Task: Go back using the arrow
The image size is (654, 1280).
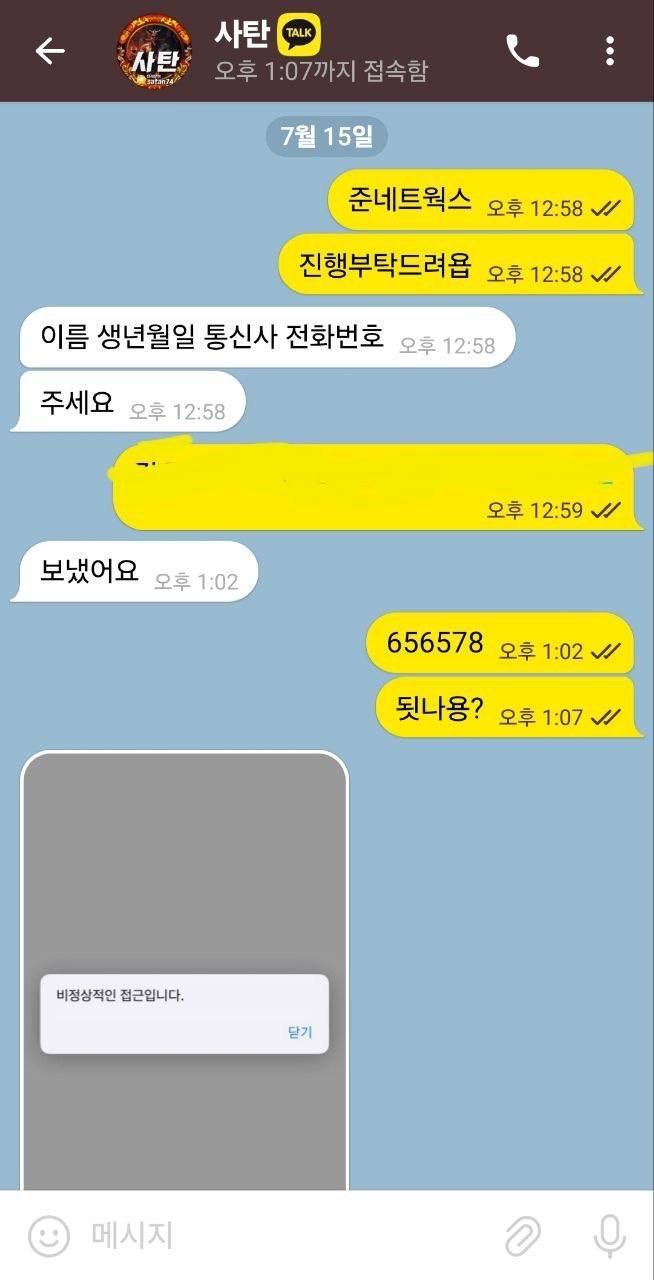Action: pyautogui.click(x=50, y=51)
